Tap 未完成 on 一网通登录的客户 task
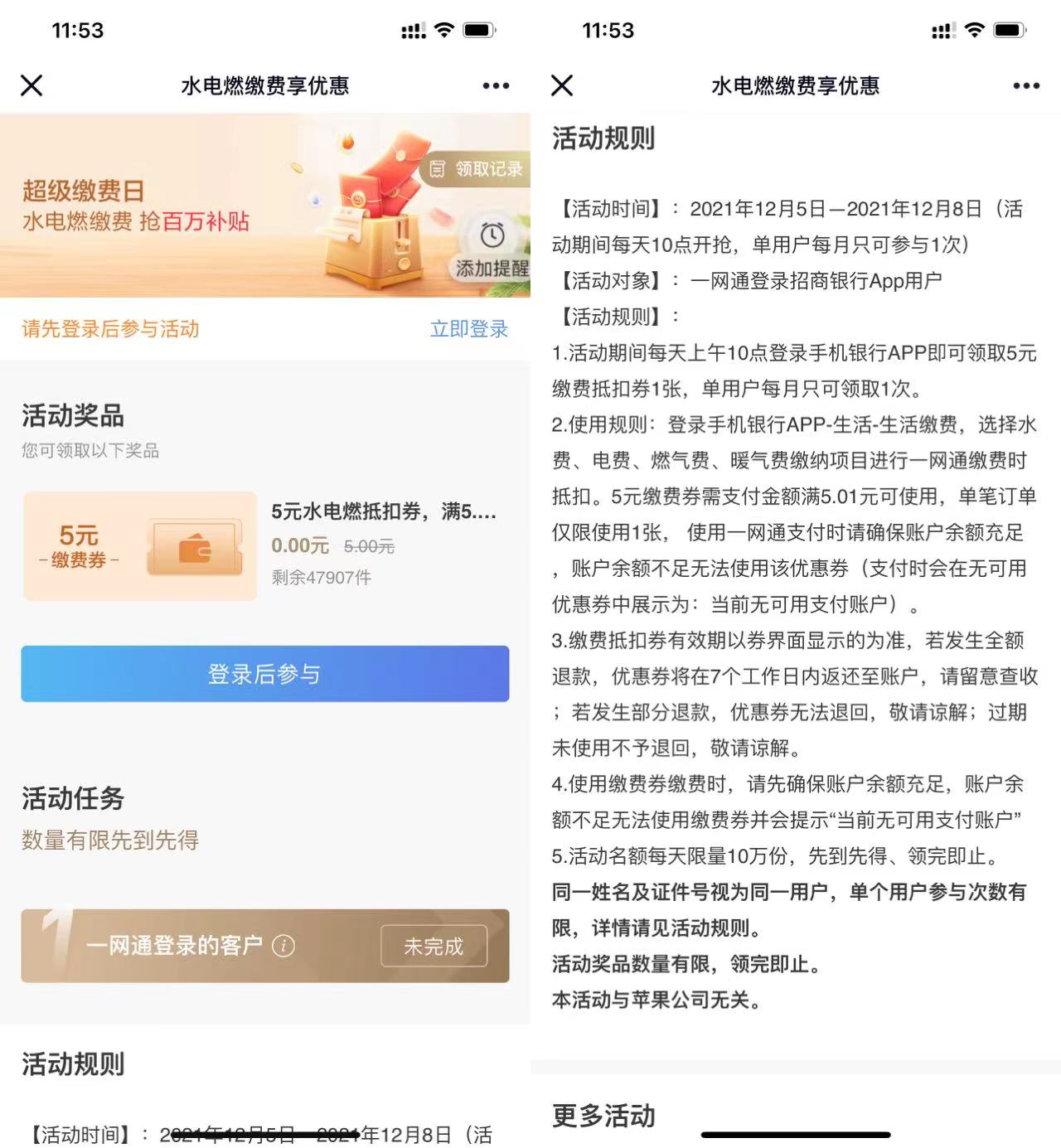Screen dimensions: 1061x1148 pos(434,946)
